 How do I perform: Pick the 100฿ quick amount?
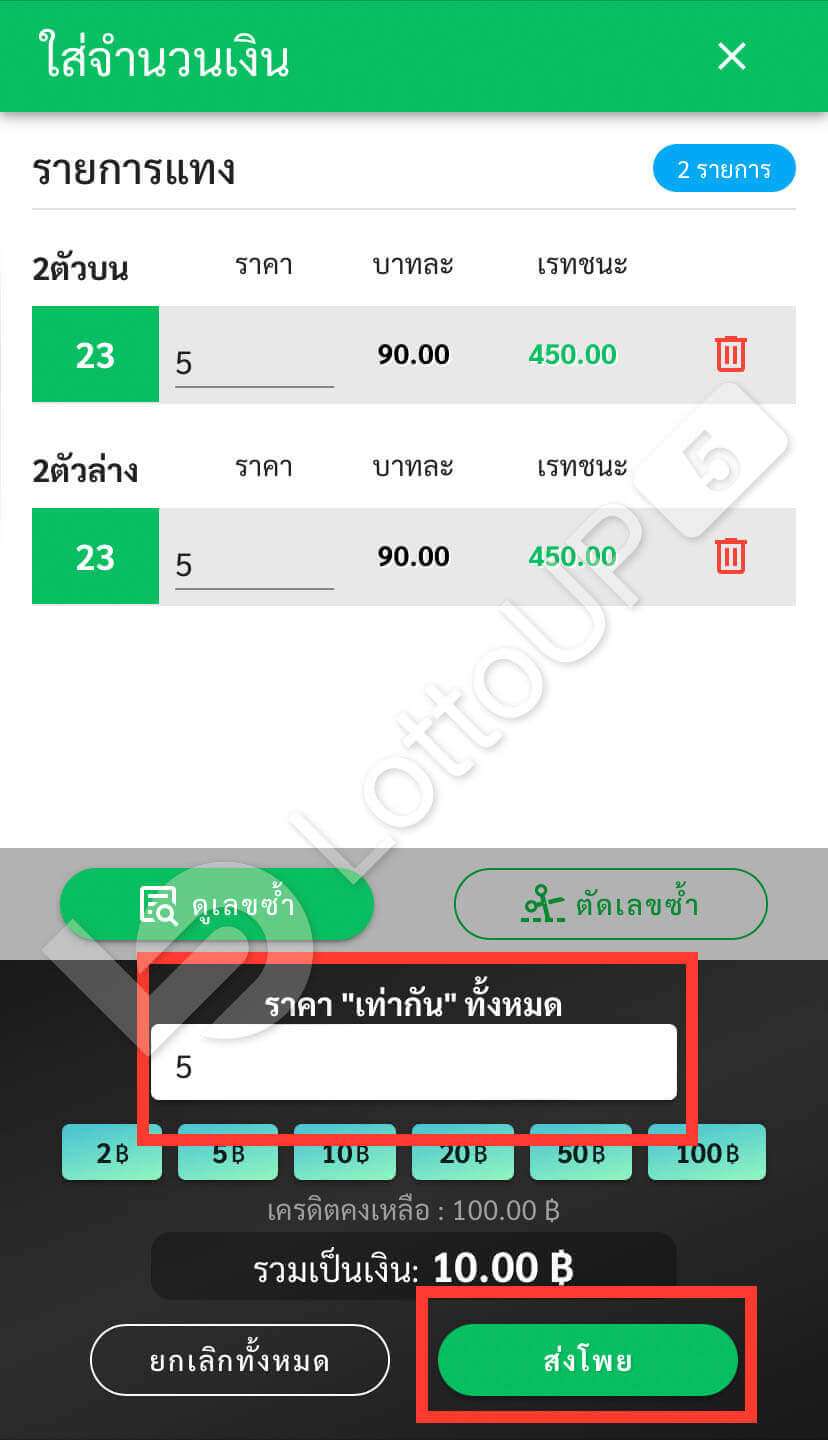[707, 1152]
